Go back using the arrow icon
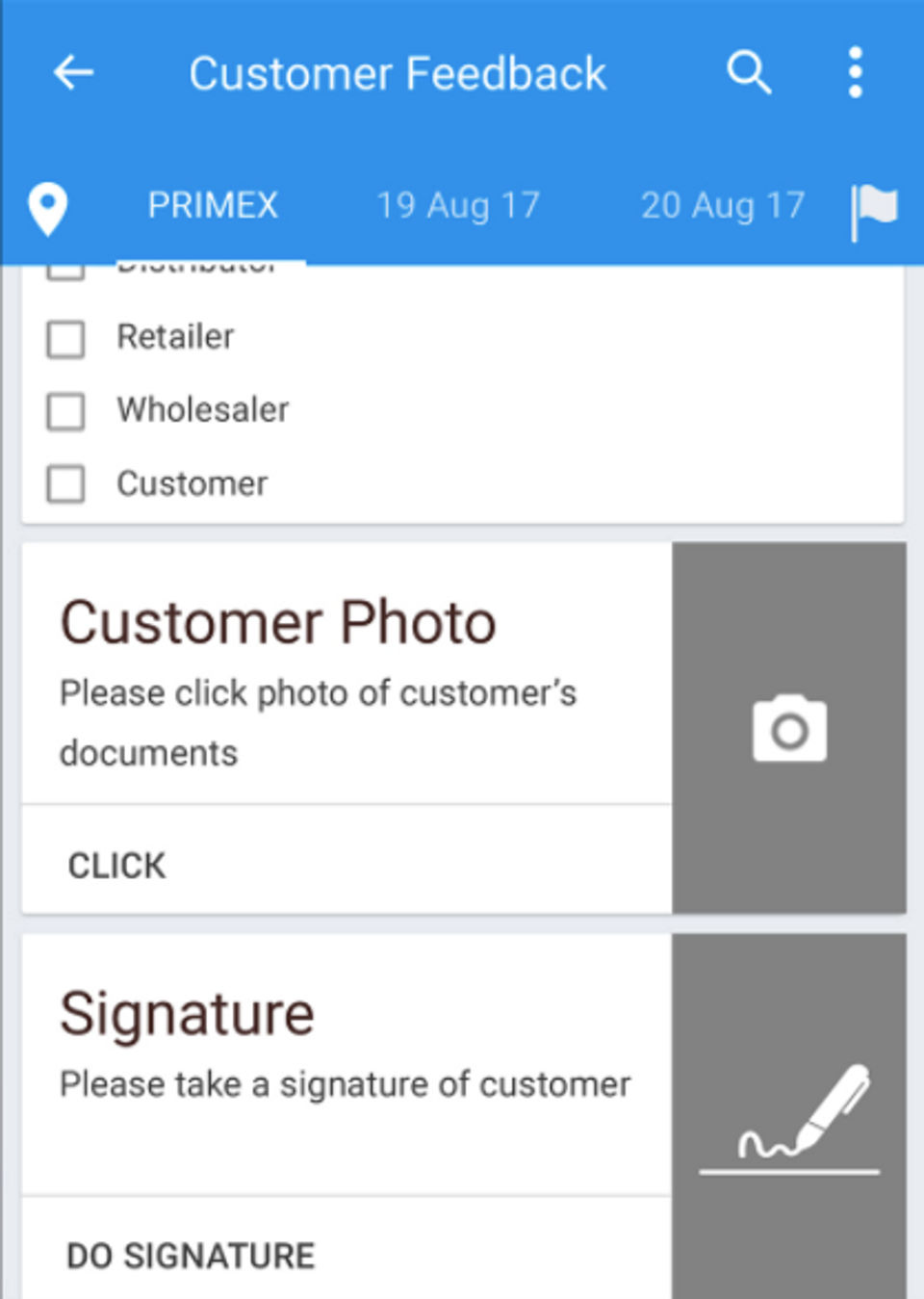 pos(73,72)
